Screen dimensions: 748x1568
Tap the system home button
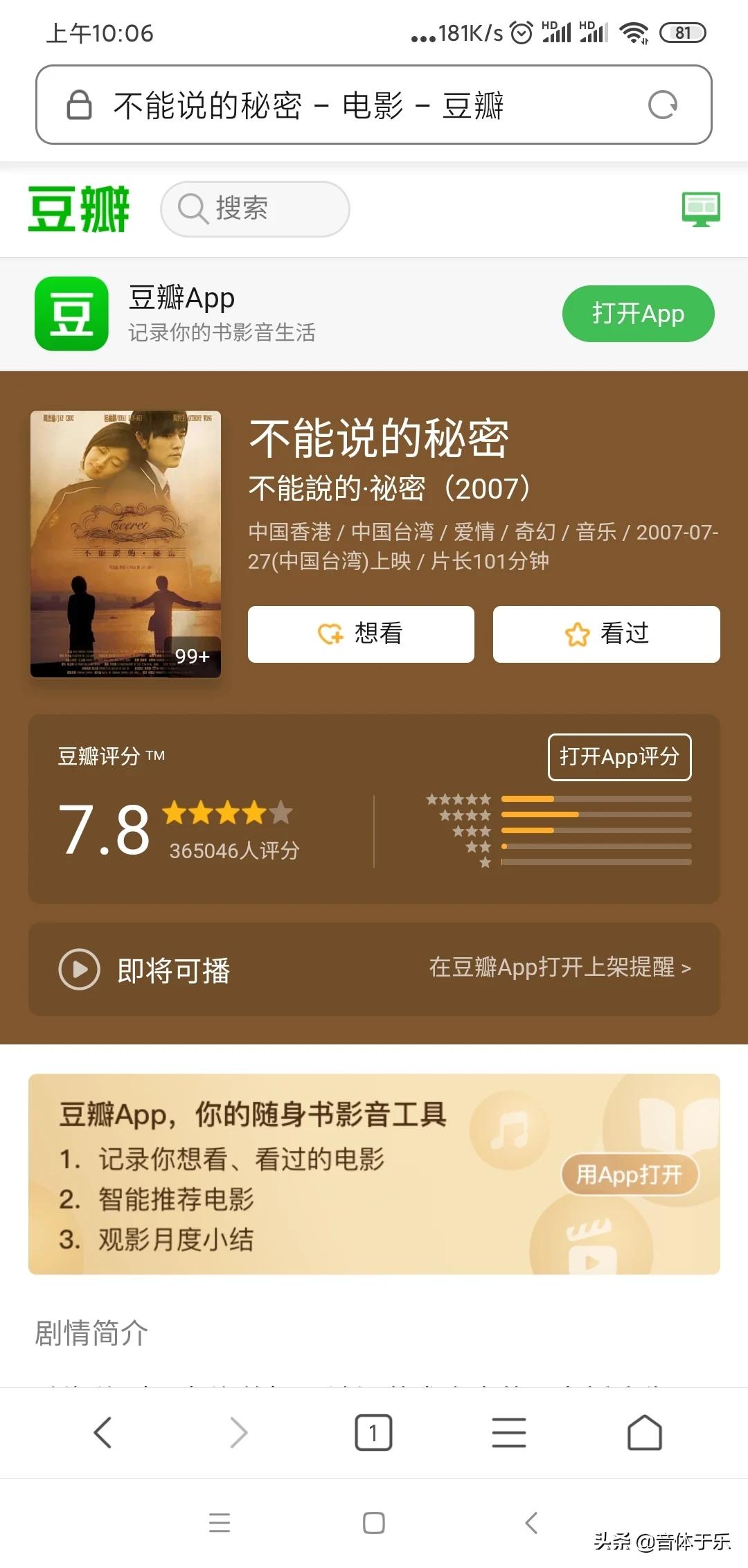(x=374, y=1522)
